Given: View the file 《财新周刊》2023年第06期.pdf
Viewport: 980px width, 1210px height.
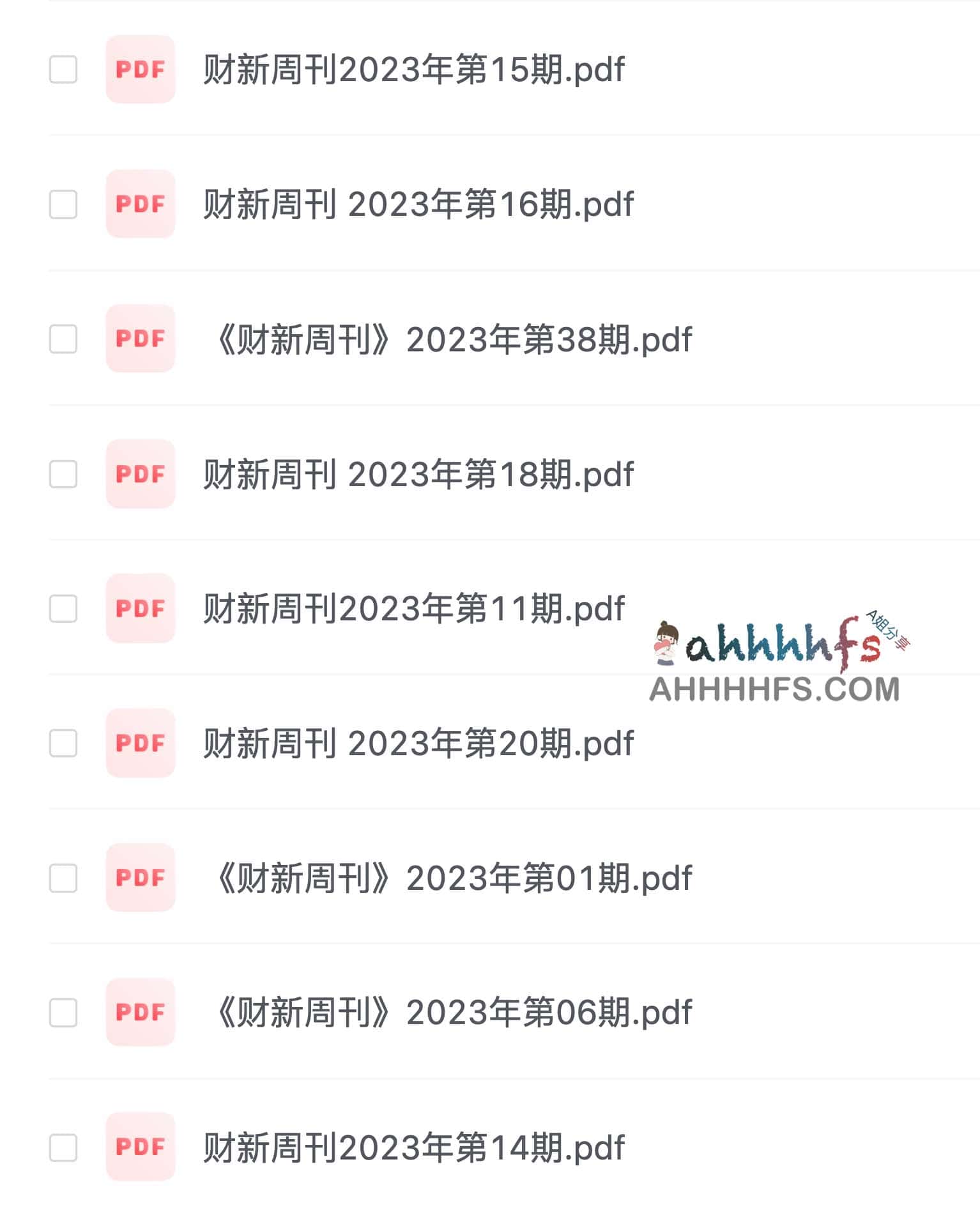Looking at the screenshot, I should [454, 1013].
